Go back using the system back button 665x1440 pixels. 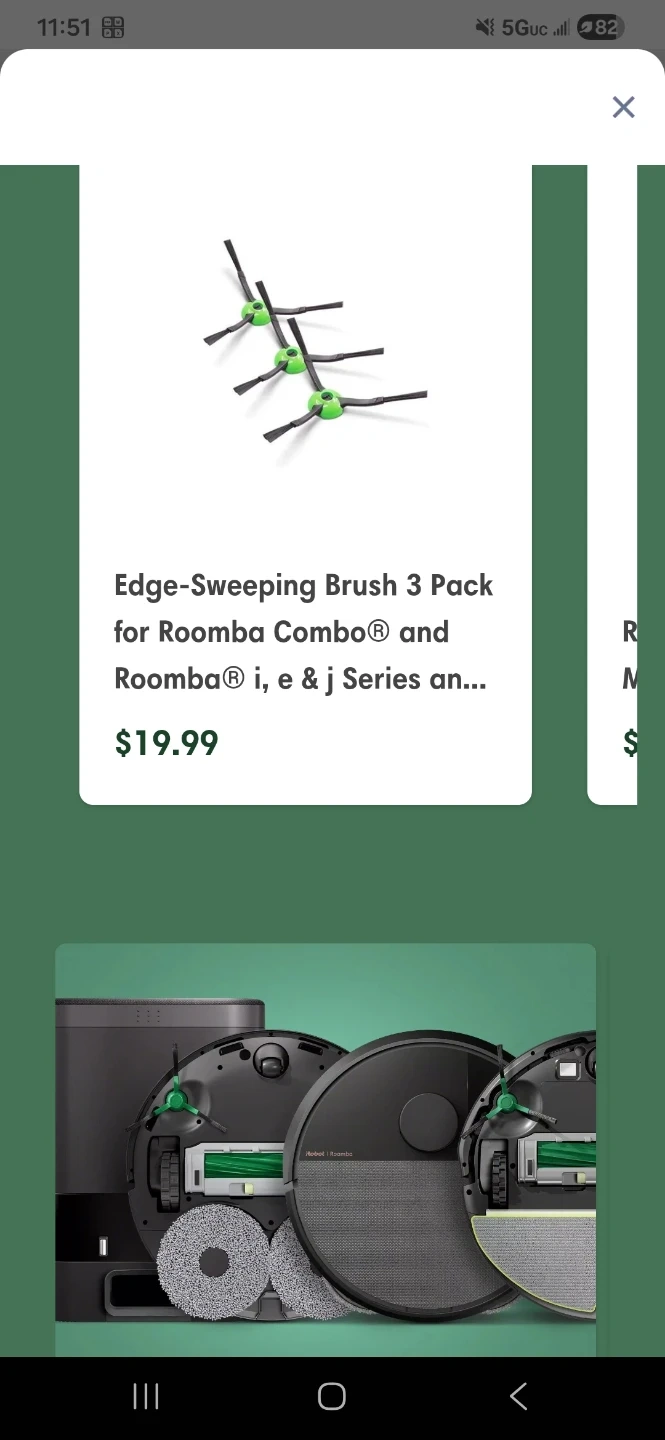tap(518, 1397)
